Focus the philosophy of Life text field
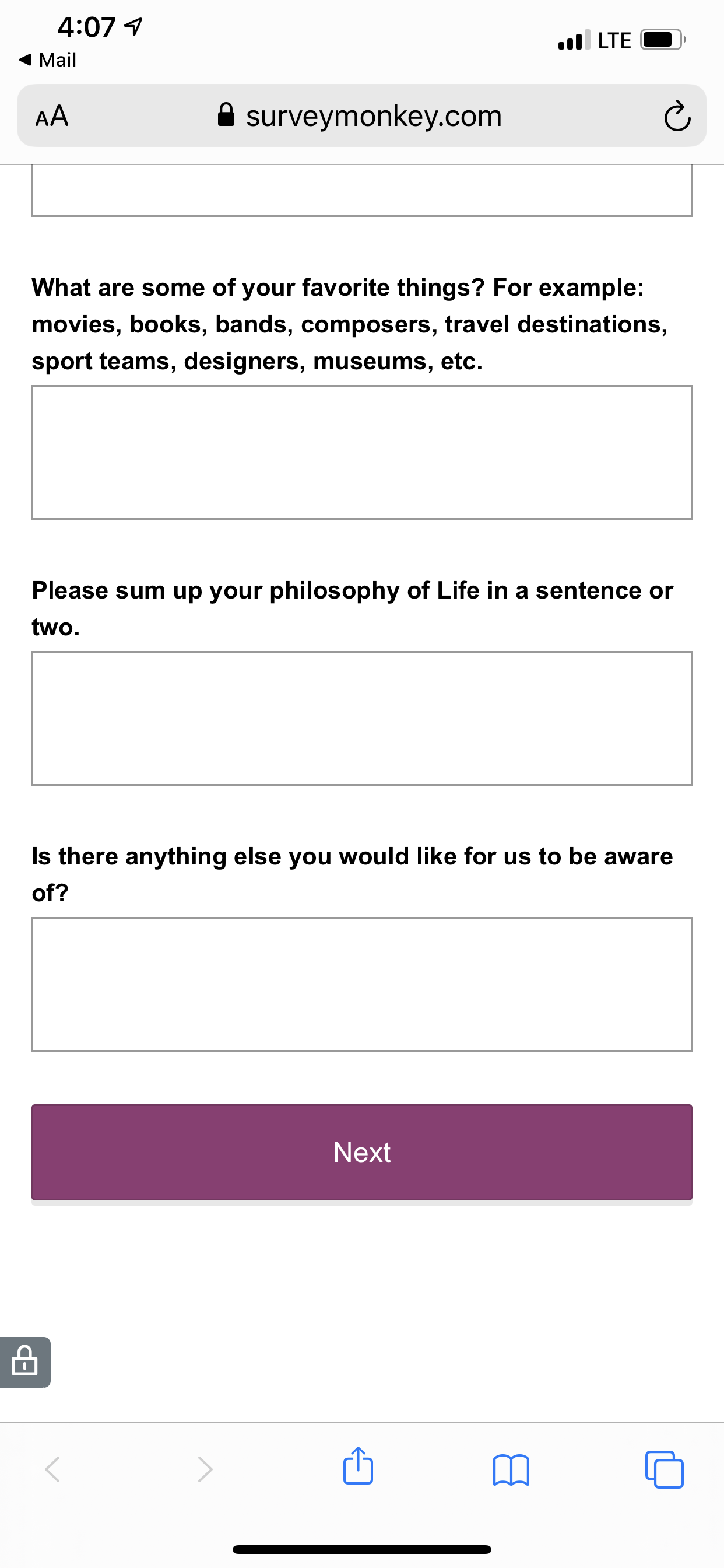Image resolution: width=724 pixels, height=1568 pixels. [x=362, y=718]
